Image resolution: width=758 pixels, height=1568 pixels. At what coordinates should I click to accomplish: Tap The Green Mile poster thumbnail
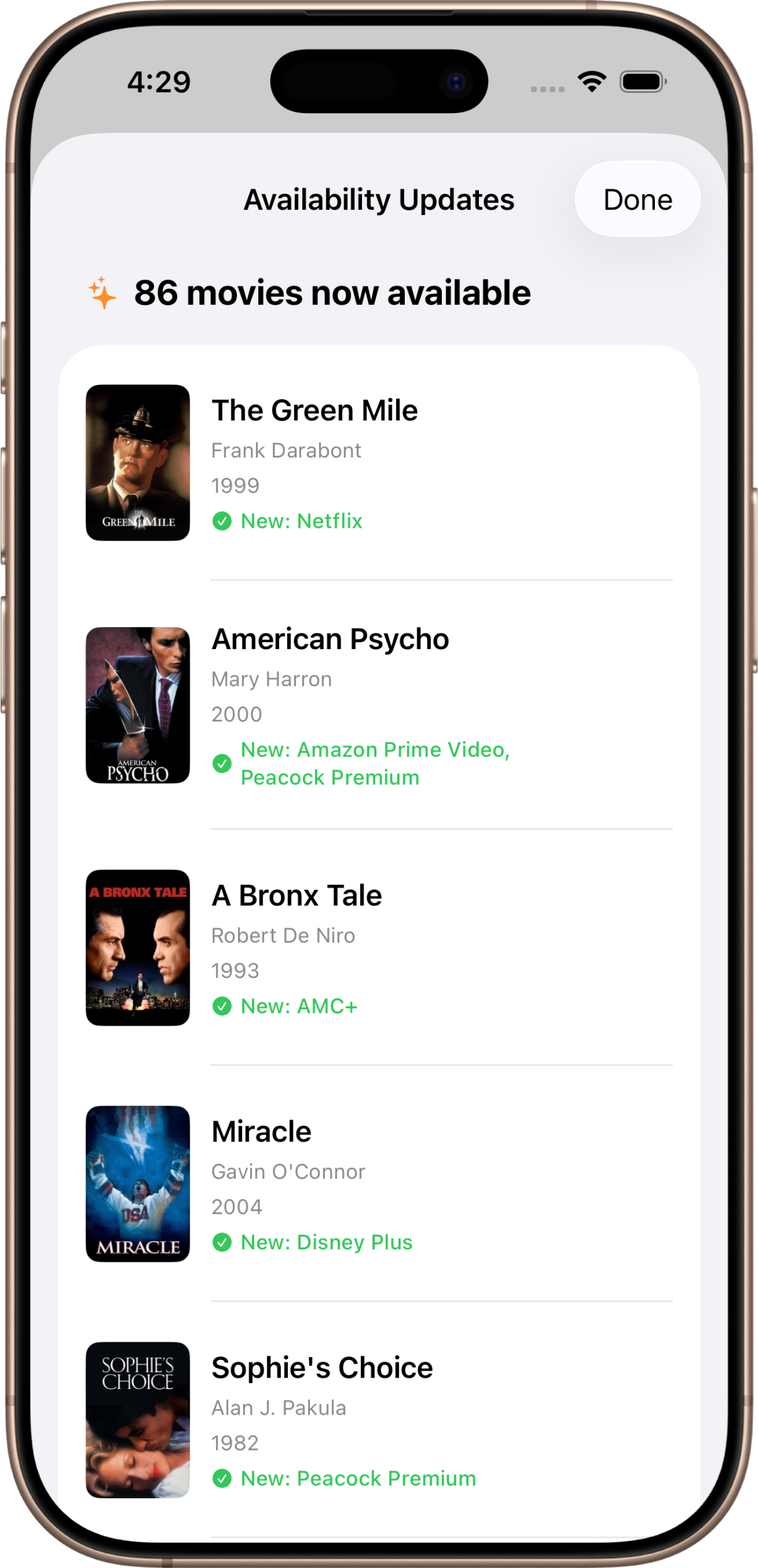coord(137,461)
